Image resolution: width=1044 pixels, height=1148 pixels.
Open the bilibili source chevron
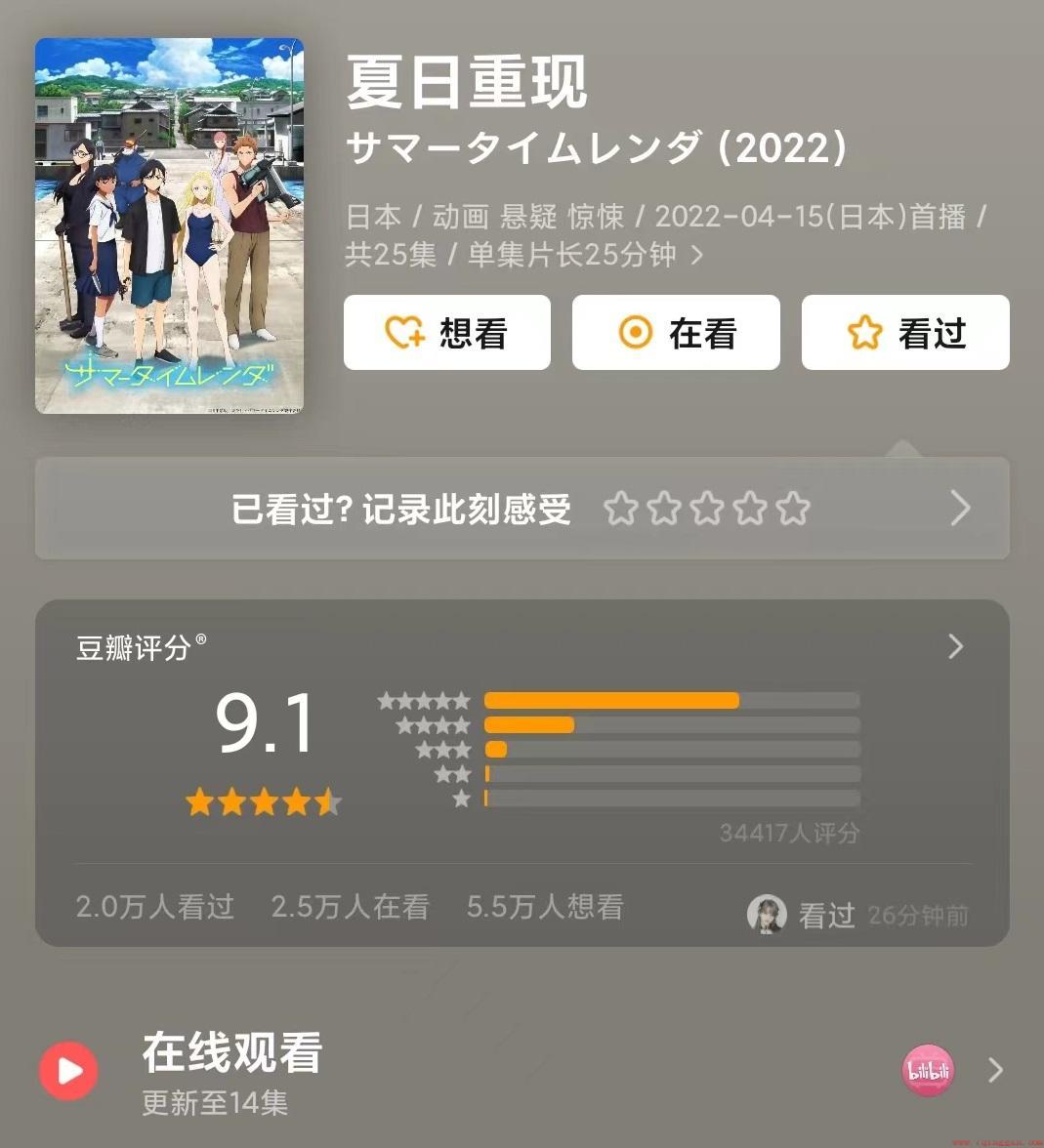pyautogui.click(x=995, y=1070)
